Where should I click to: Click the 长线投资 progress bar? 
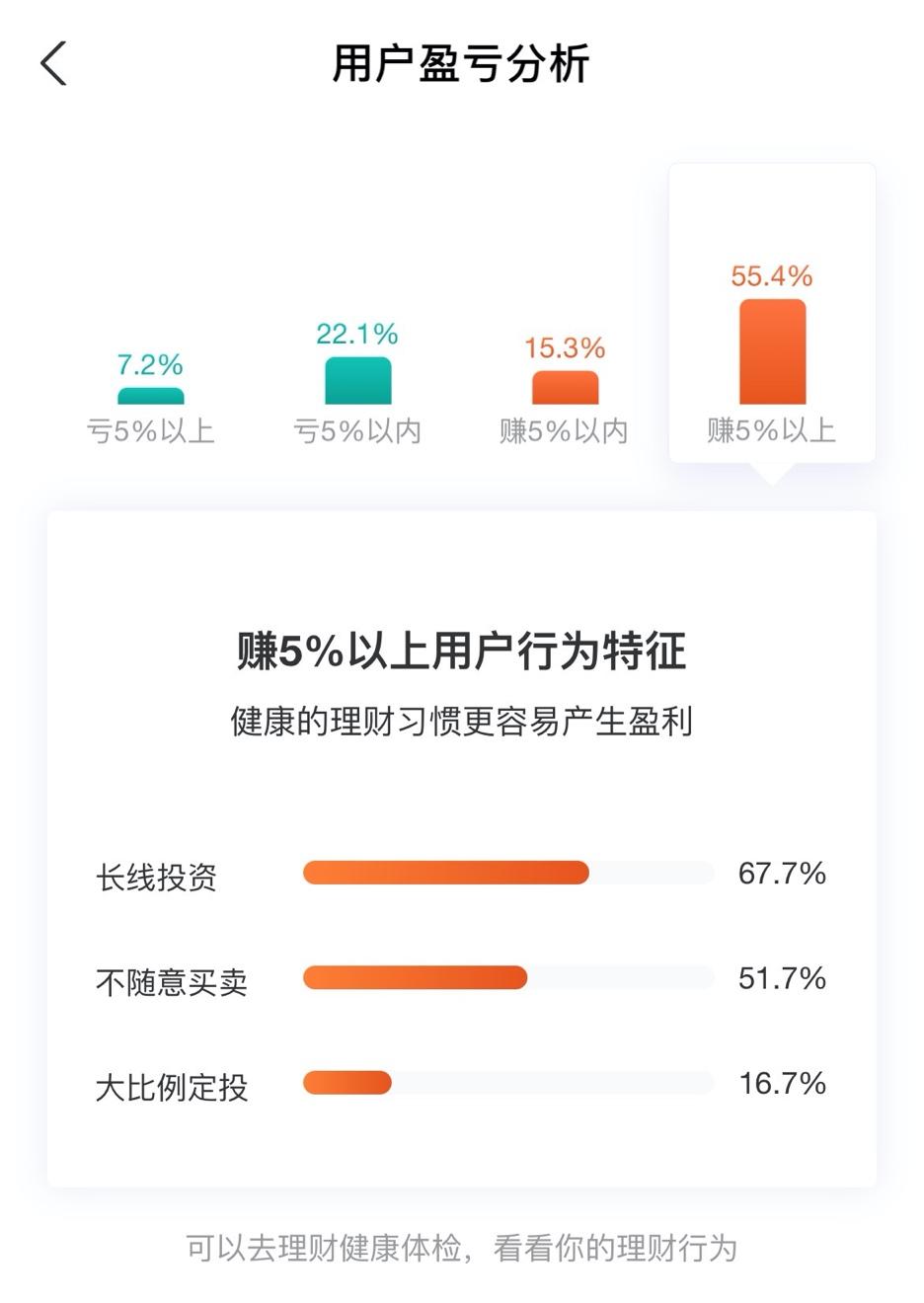tap(508, 873)
